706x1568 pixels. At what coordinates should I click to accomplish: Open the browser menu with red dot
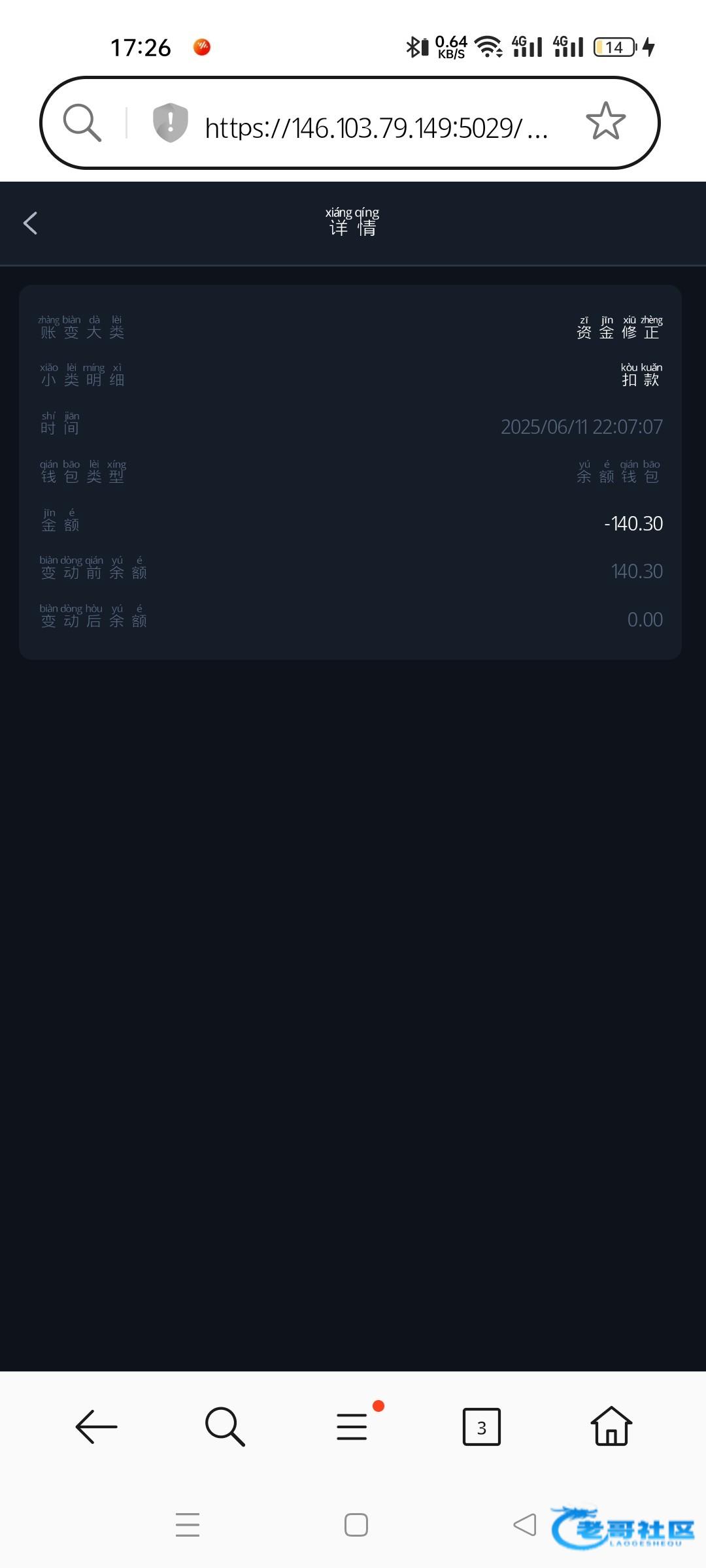(x=352, y=1427)
